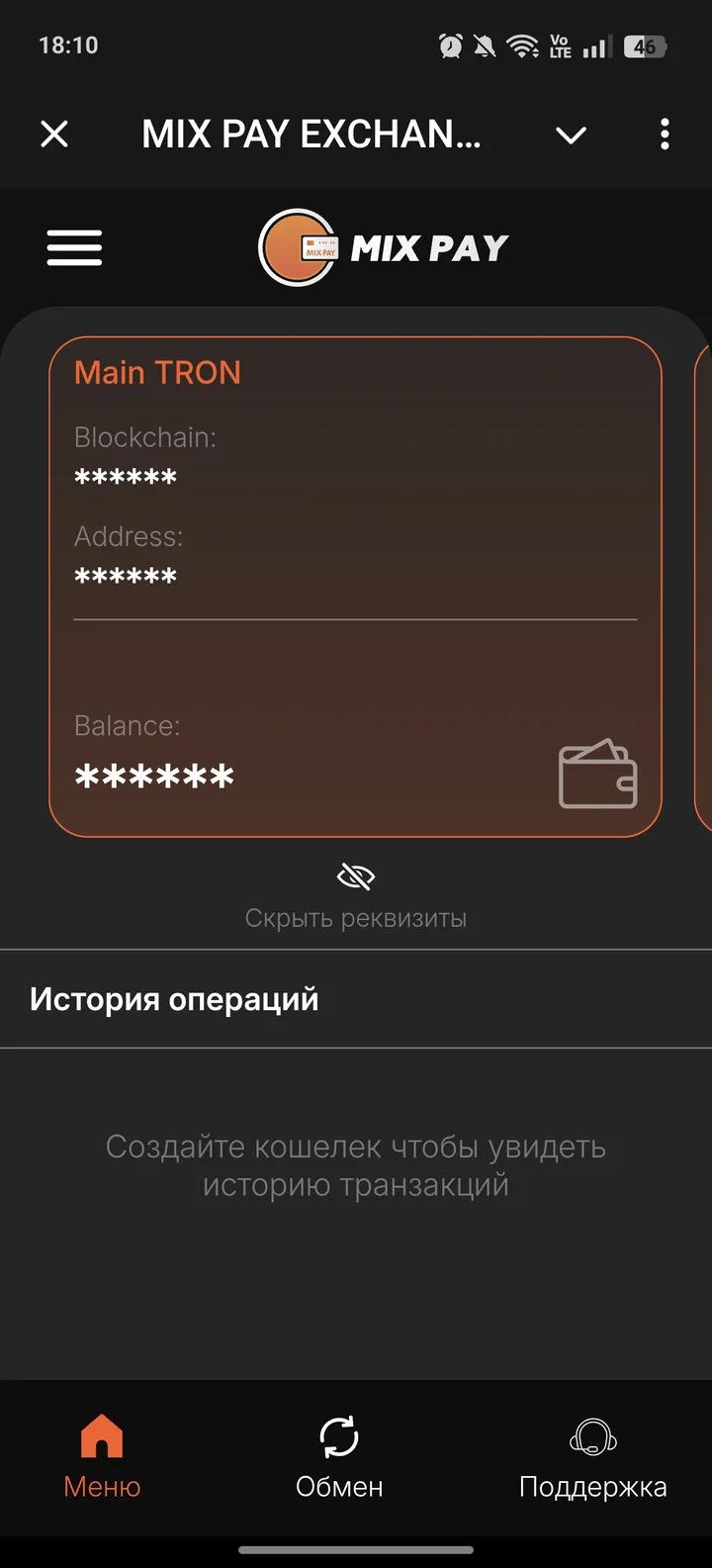Reveal the masked Balance value
Viewport: 712px width, 1568px height.
click(153, 776)
